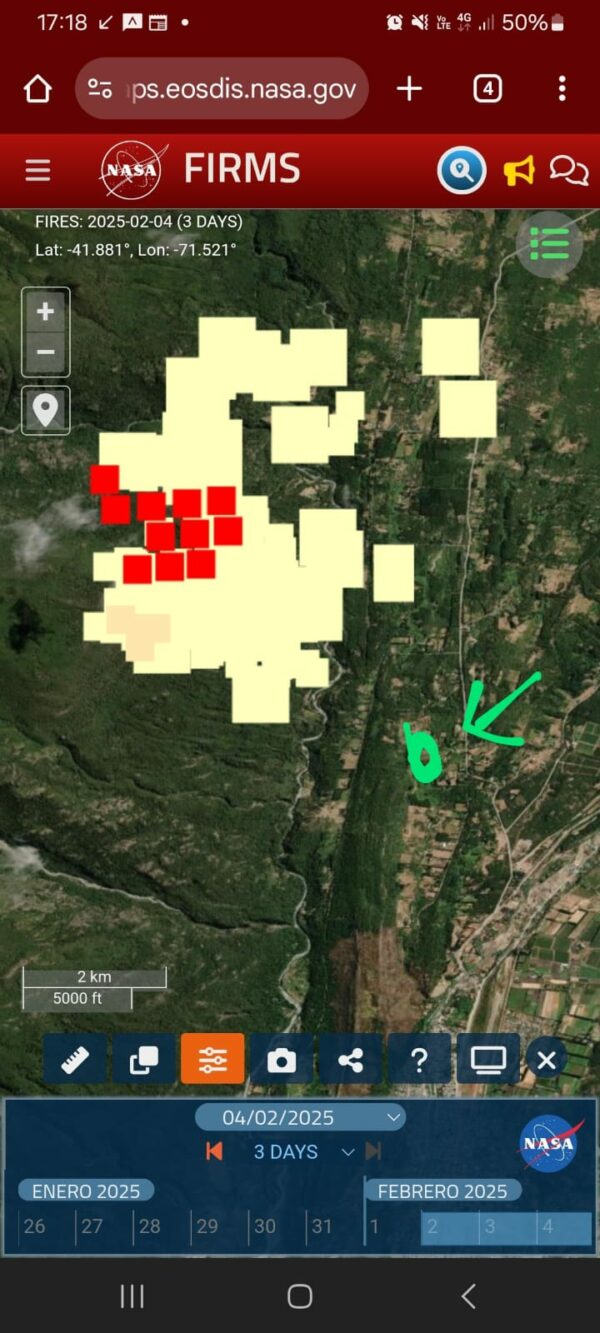Open the location search tool

point(461,170)
